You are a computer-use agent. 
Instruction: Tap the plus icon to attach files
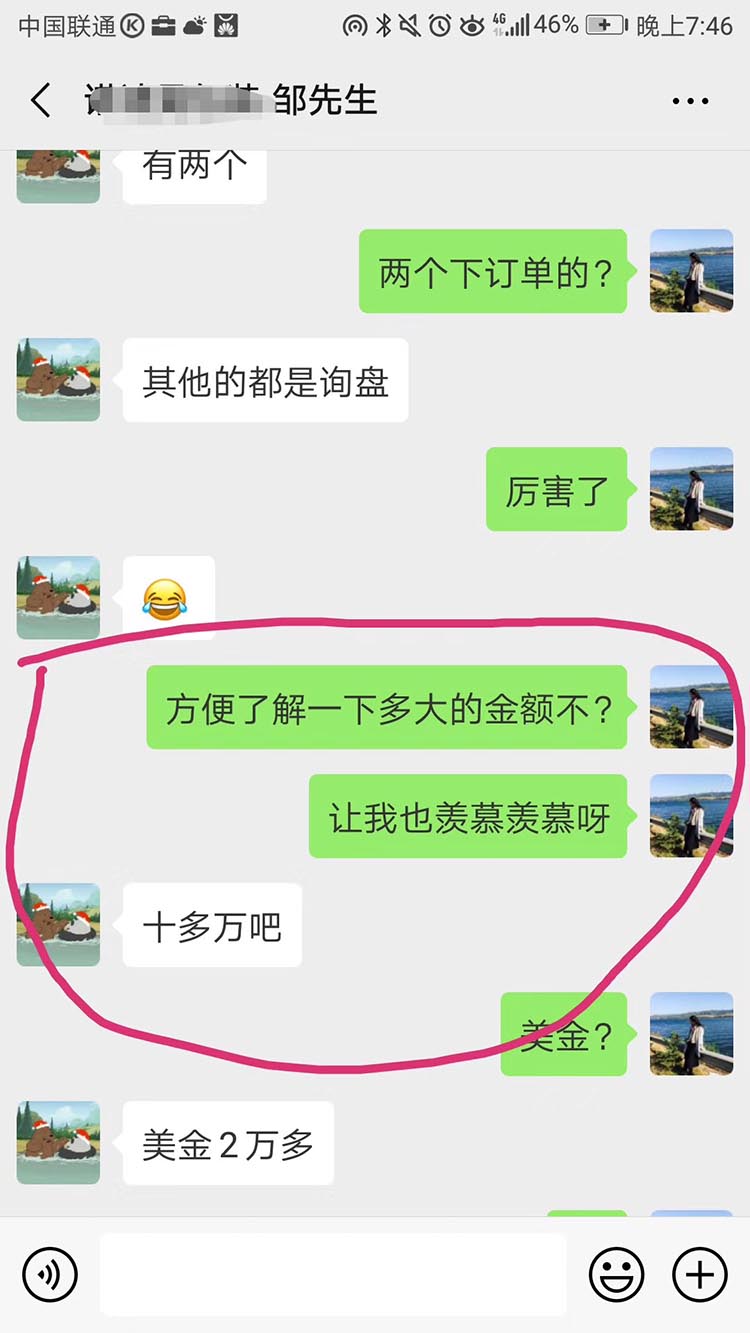[x=698, y=1275]
